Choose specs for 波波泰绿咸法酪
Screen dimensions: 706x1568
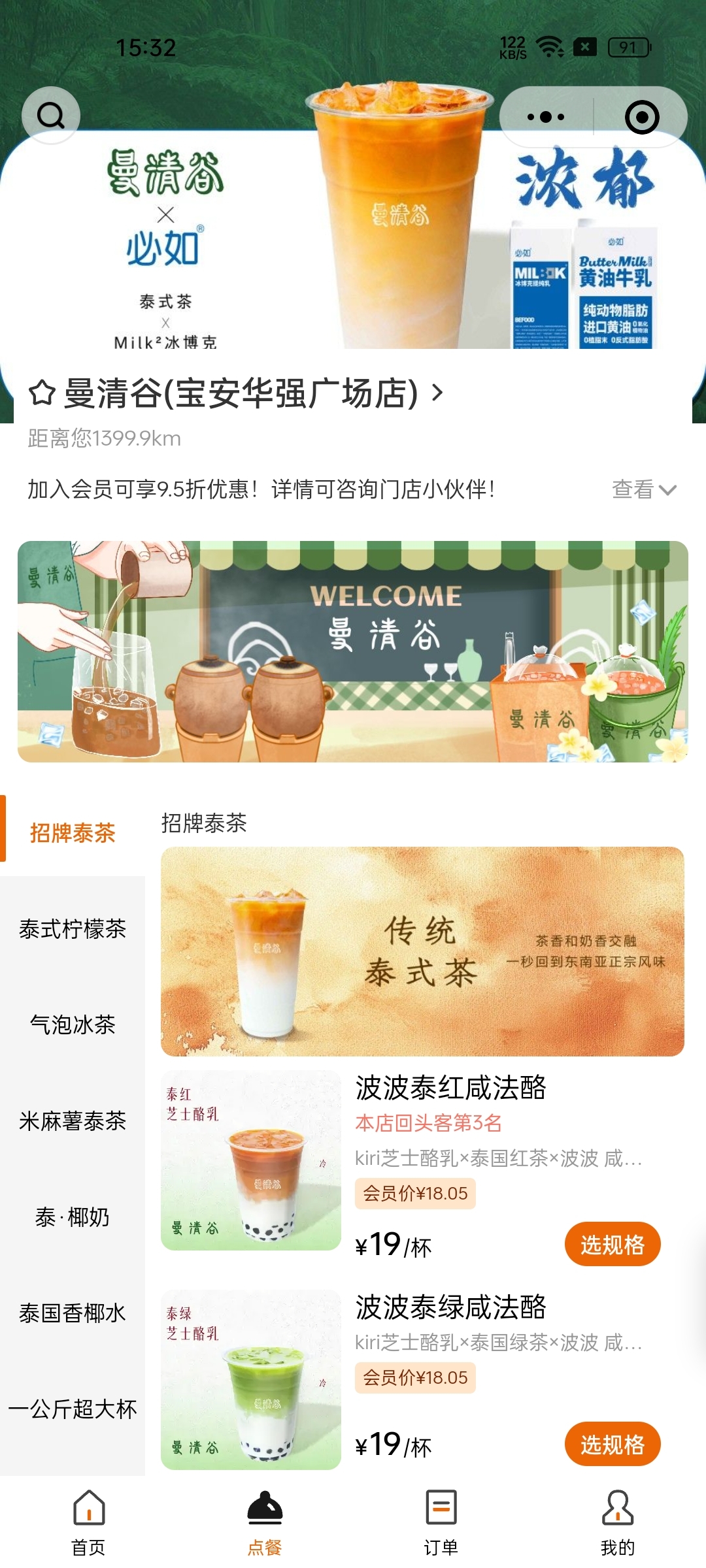click(x=613, y=1445)
